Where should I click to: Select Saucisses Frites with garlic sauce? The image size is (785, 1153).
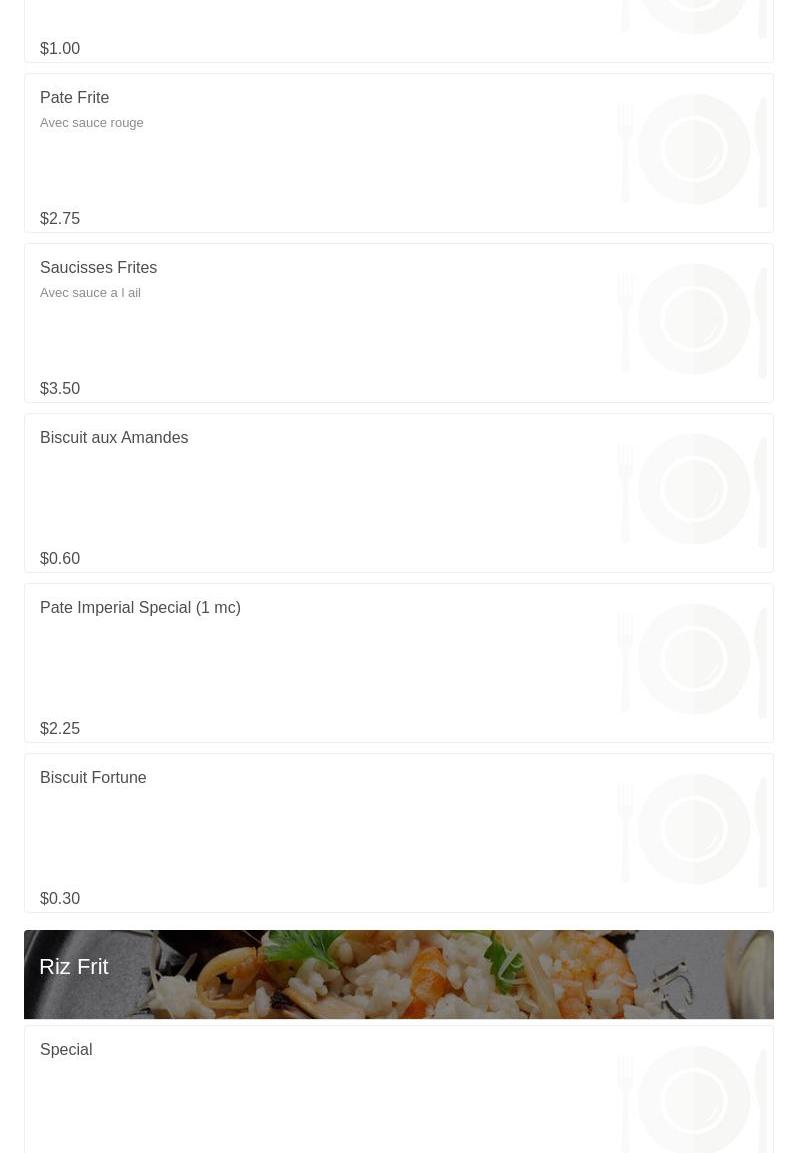[98, 268]
